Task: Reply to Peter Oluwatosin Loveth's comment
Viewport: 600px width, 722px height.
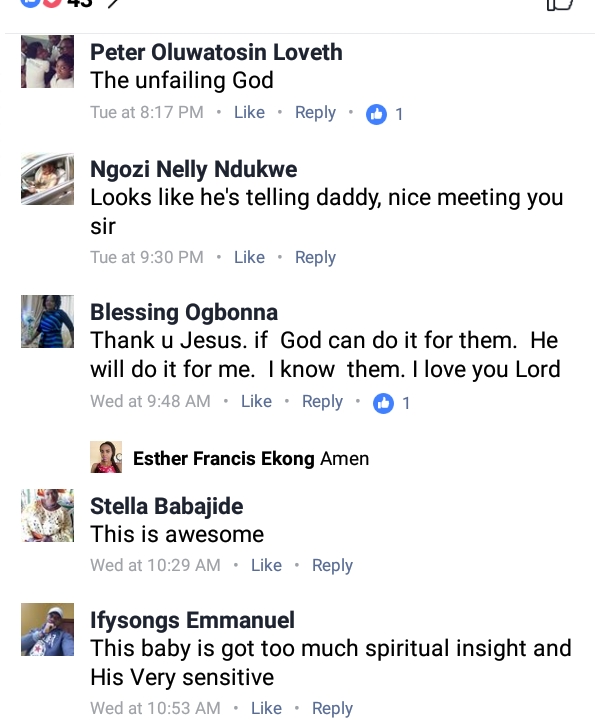Action: tap(315, 113)
